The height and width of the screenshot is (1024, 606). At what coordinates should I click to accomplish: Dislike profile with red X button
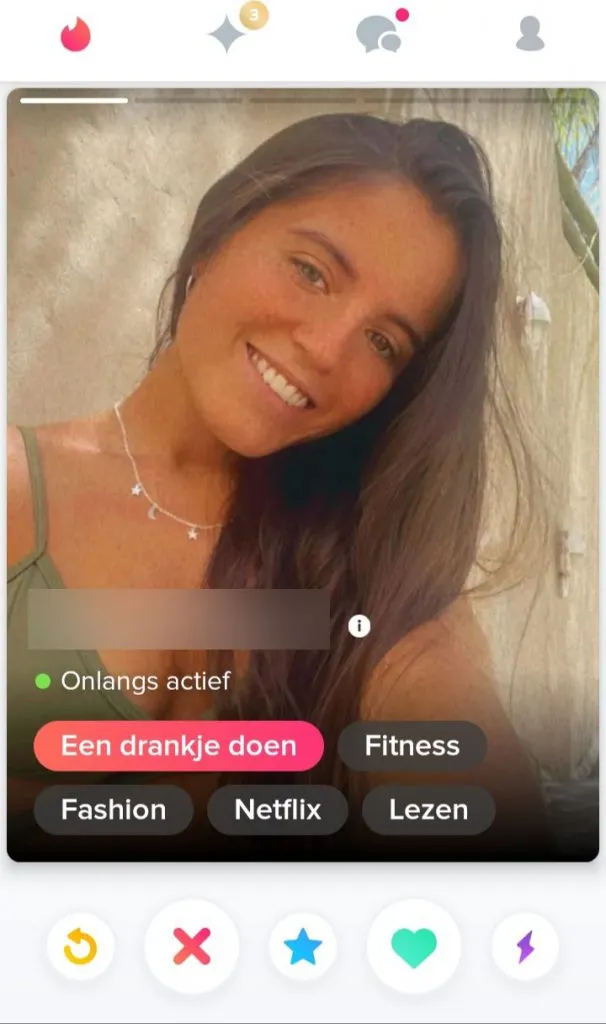tap(191, 946)
